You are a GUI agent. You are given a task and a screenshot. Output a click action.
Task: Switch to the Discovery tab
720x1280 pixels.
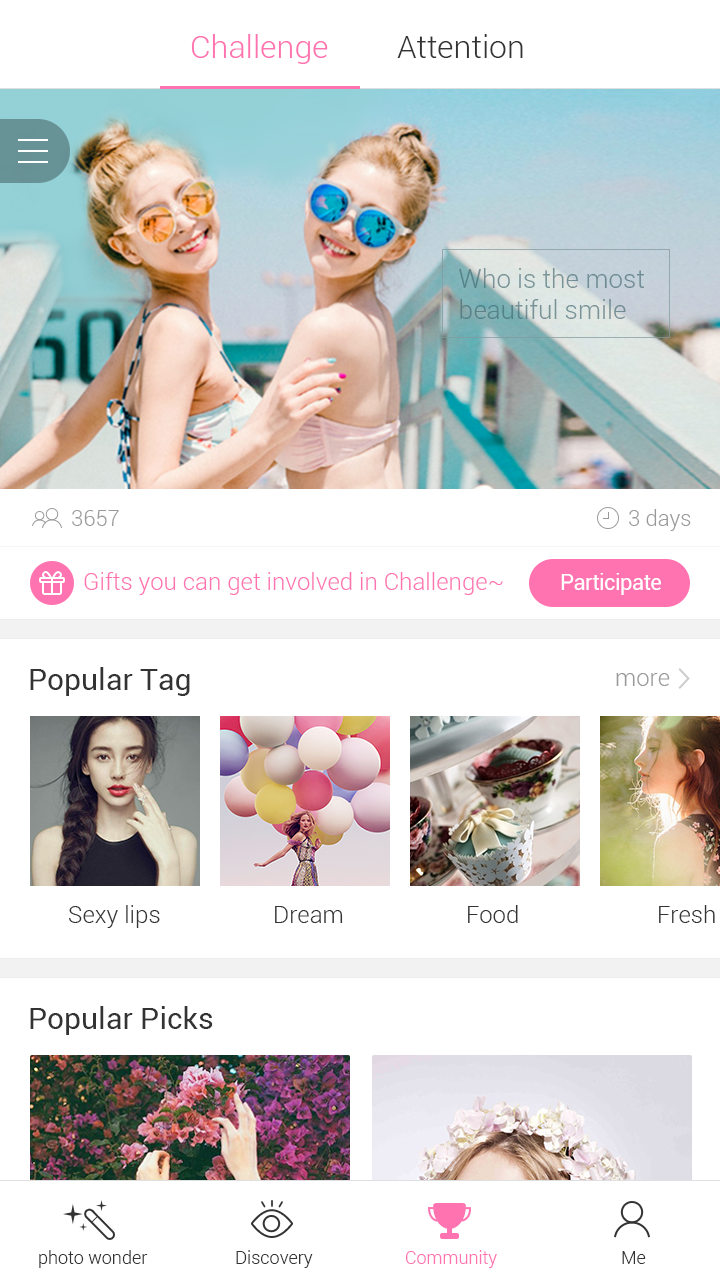click(x=273, y=1234)
